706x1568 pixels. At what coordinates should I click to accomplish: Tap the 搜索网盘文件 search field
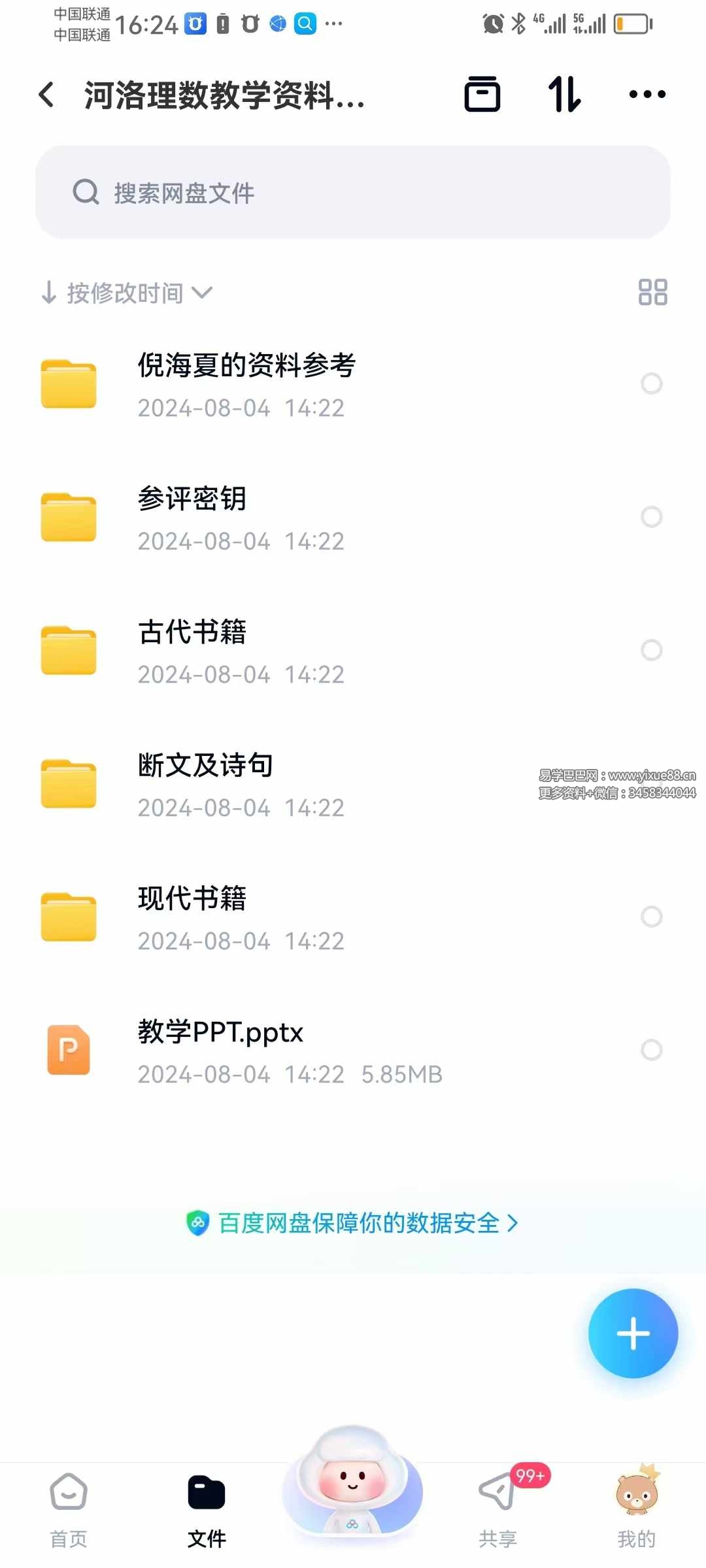point(353,193)
